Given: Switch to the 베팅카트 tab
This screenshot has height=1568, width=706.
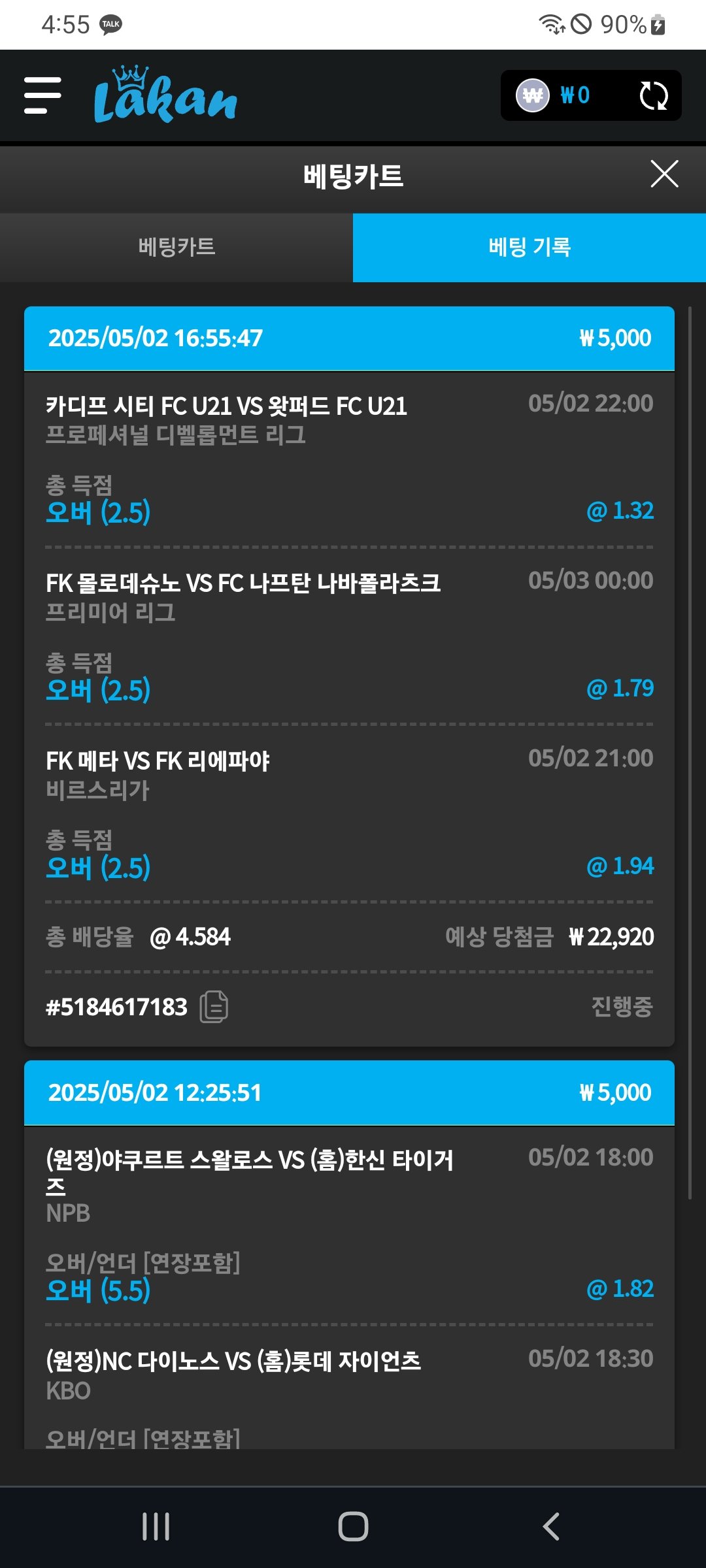Looking at the screenshot, I should click(x=176, y=248).
